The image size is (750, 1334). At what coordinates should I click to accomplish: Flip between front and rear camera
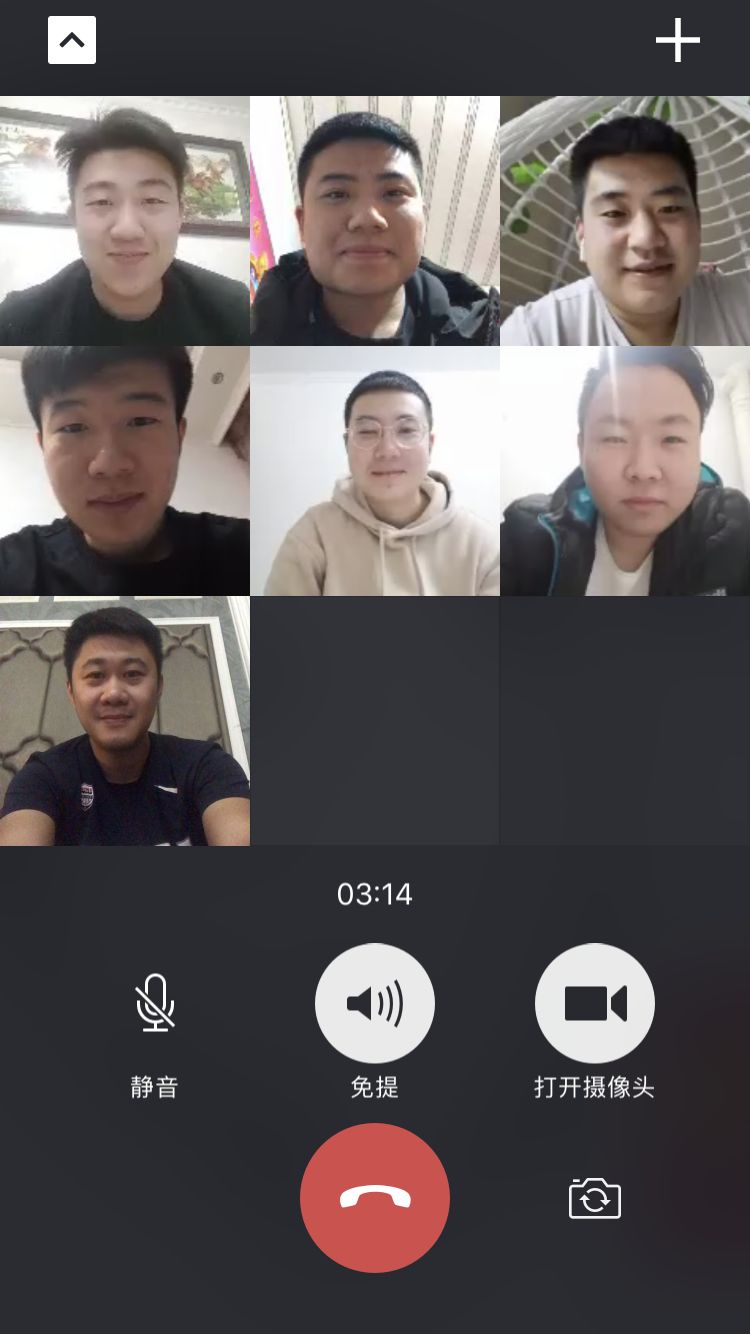pyautogui.click(x=595, y=1197)
